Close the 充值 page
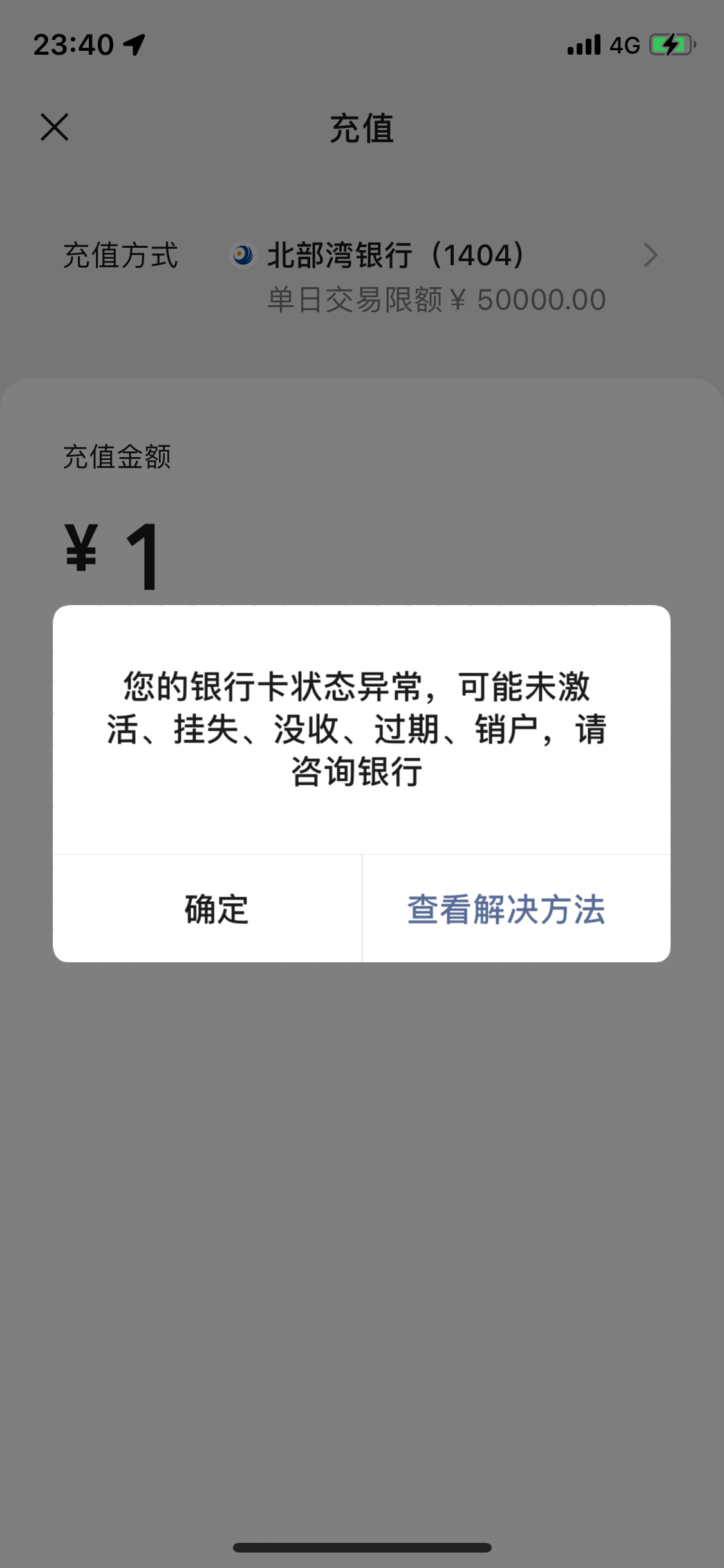 (55, 127)
